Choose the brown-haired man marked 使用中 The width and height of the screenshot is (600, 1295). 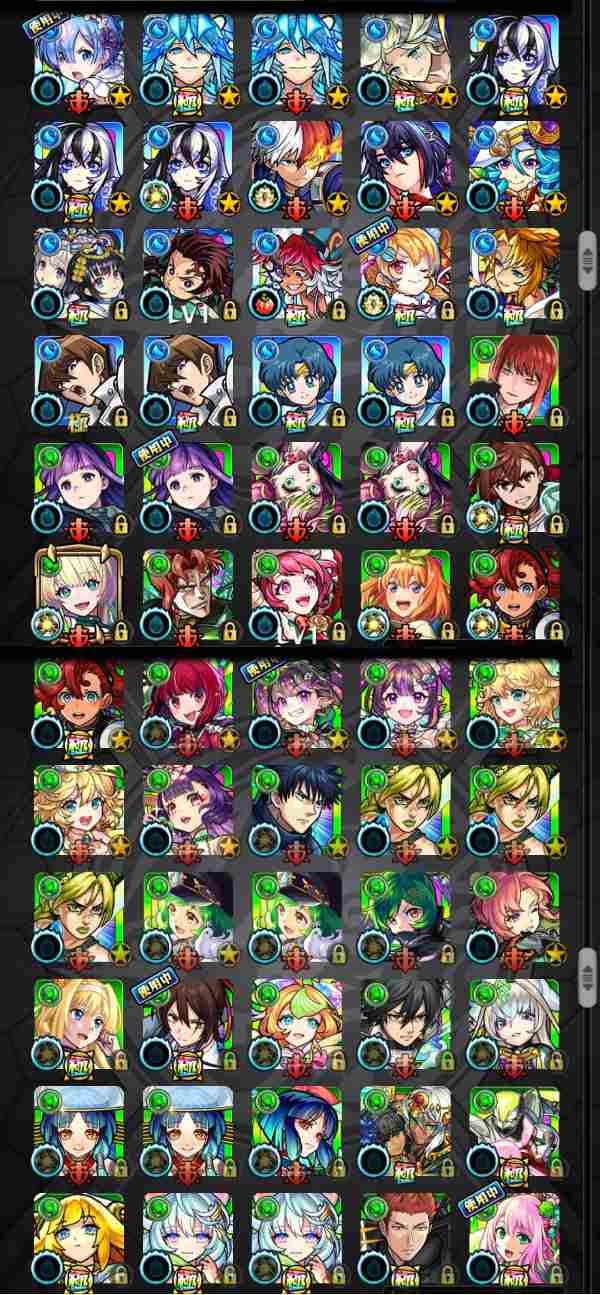188,1026
